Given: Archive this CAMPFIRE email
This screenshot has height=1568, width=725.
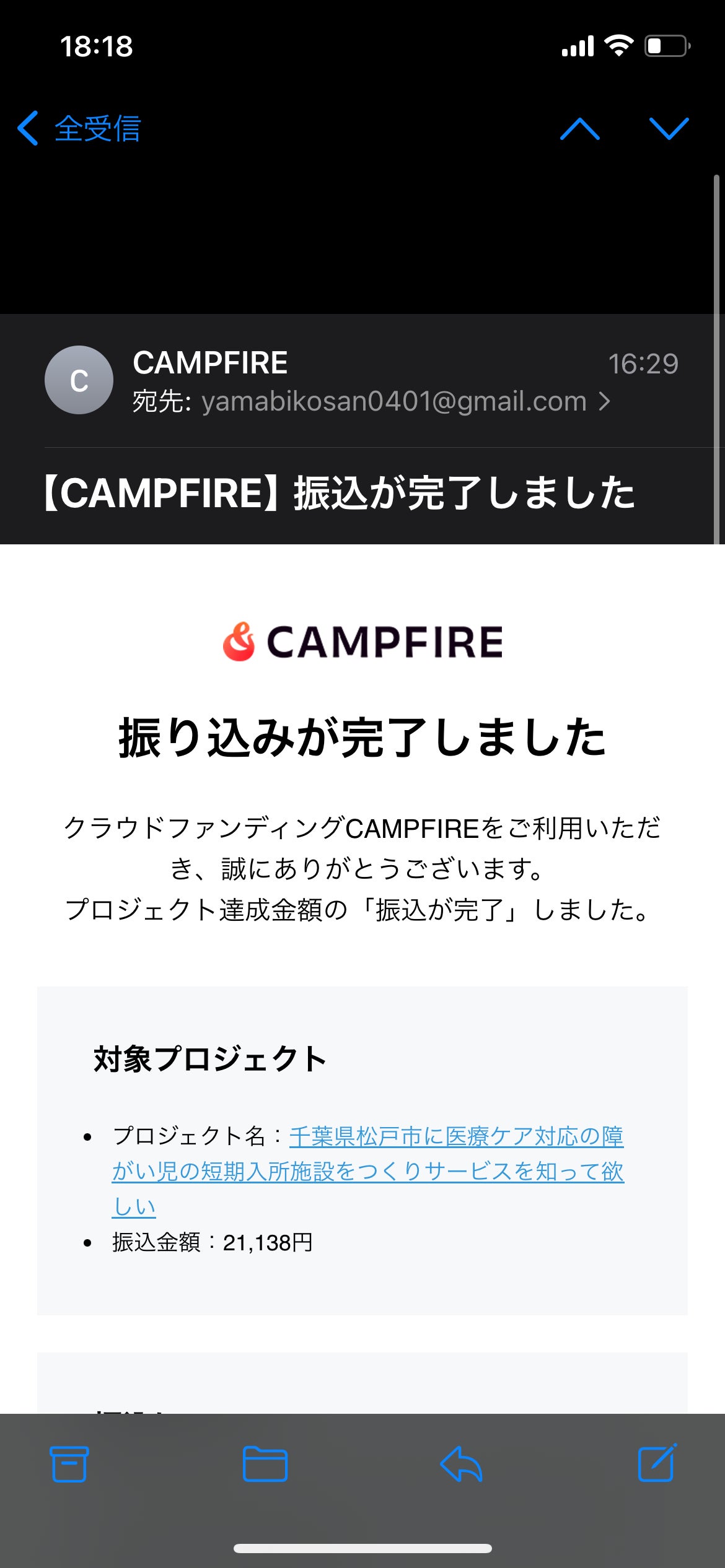Looking at the screenshot, I should (69, 1464).
